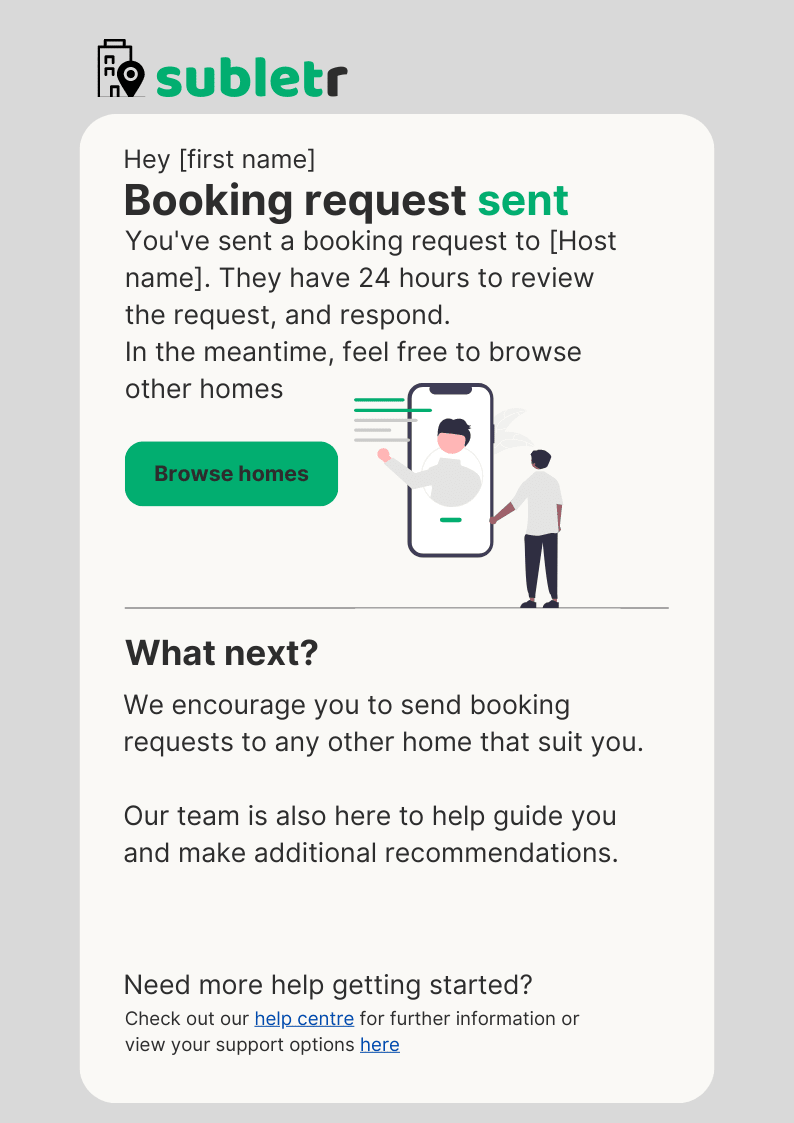View support options via the here link
794x1123 pixels.
[x=379, y=1045]
